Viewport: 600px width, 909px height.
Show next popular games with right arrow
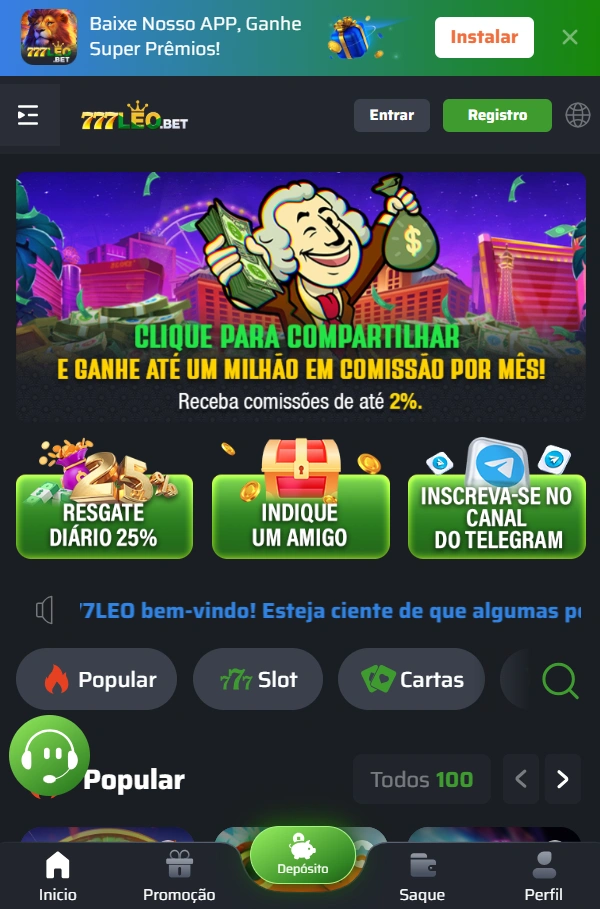coord(562,780)
